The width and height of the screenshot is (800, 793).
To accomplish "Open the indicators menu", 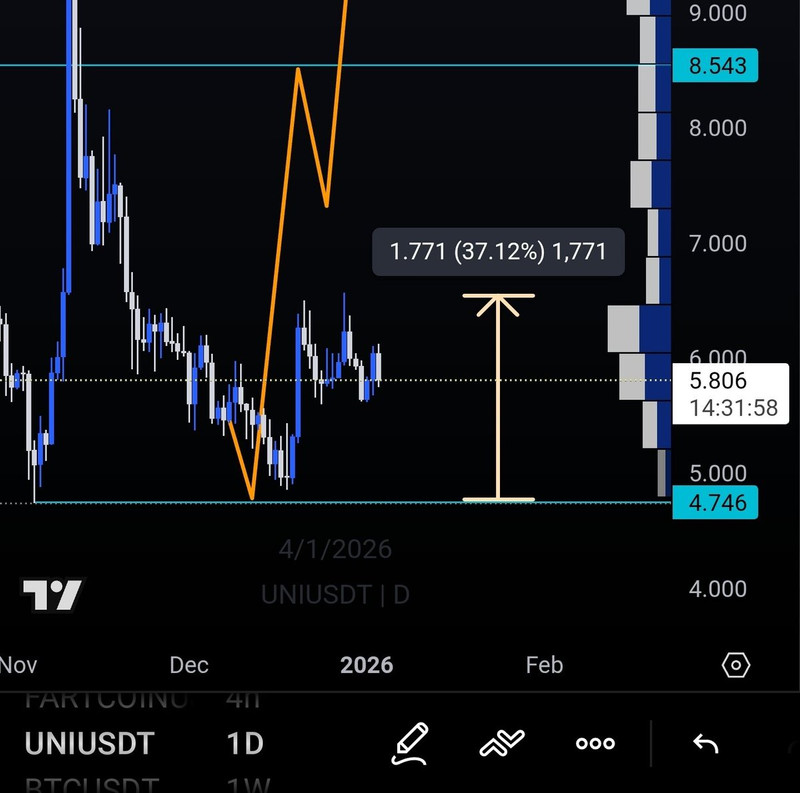I will click(502, 744).
